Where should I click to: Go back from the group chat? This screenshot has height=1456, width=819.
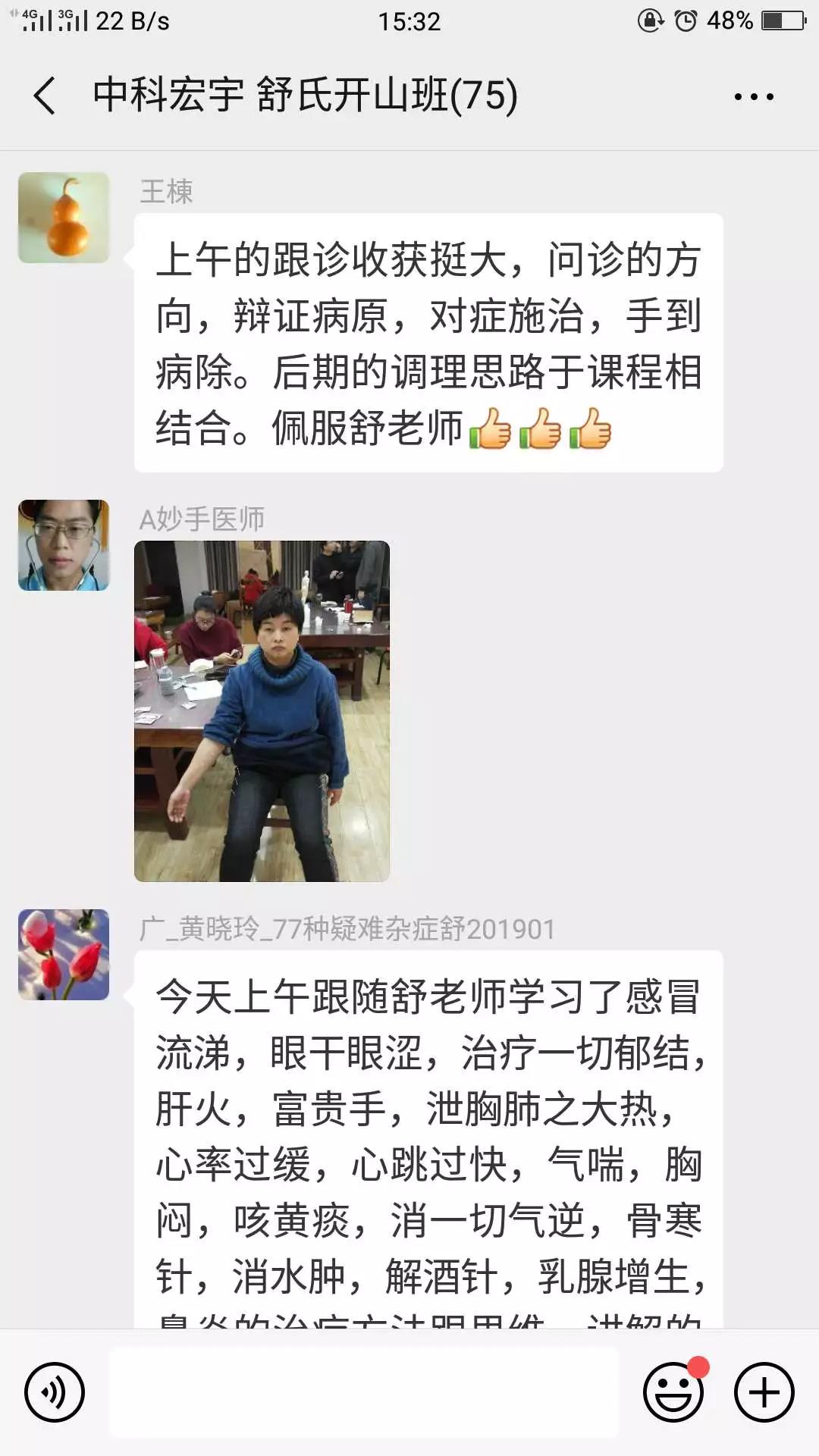click(x=44, y=96)
